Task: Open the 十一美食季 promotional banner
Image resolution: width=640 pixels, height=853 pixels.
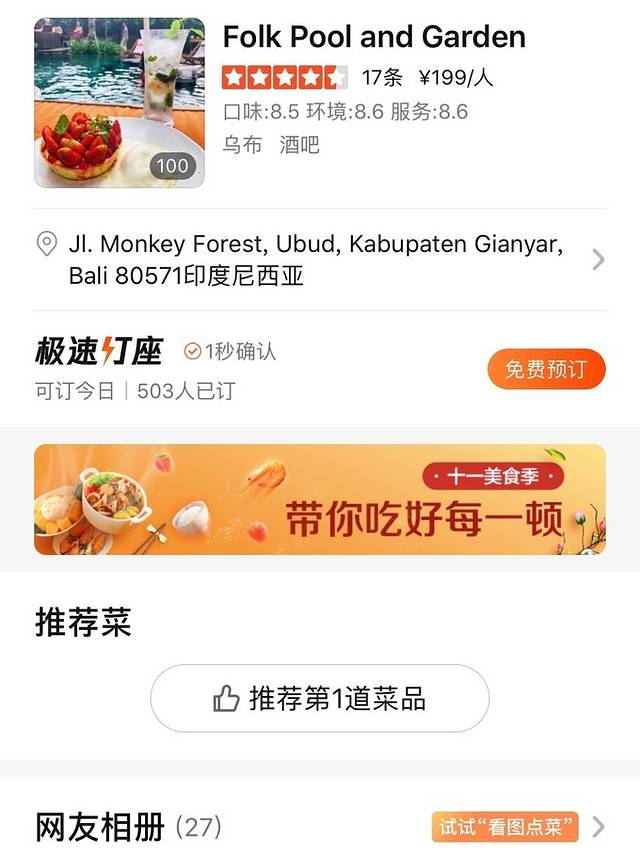Action: [x=320, y=499]
